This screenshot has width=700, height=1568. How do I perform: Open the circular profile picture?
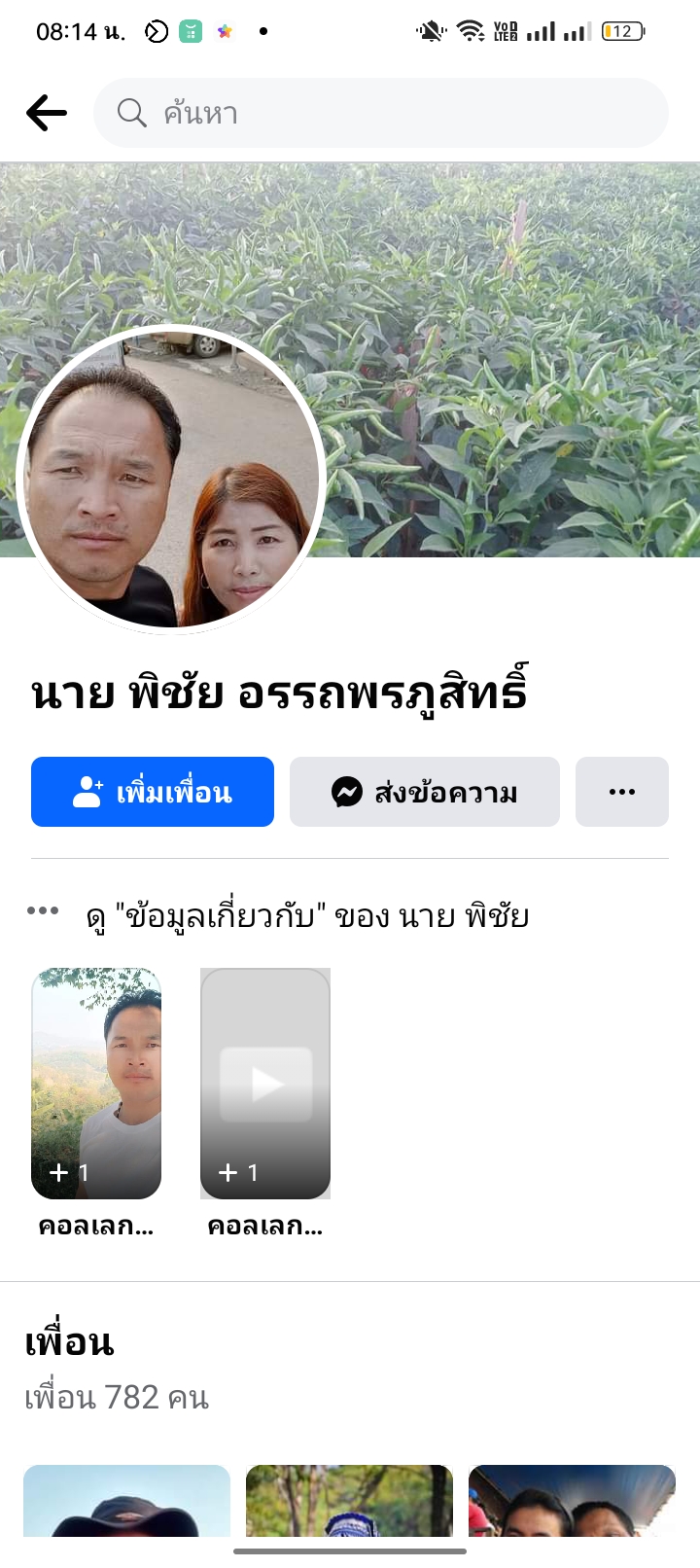pyautogui.click(x=171, y=480)
